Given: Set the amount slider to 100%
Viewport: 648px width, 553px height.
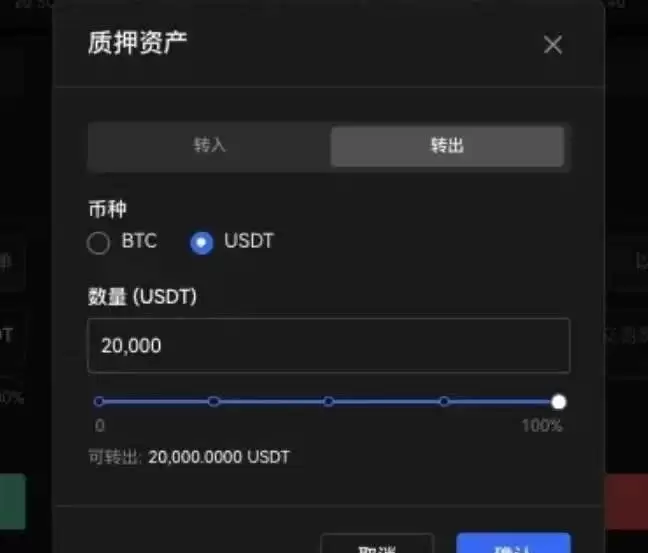Looking at the screenshot, I should point(559,402).
